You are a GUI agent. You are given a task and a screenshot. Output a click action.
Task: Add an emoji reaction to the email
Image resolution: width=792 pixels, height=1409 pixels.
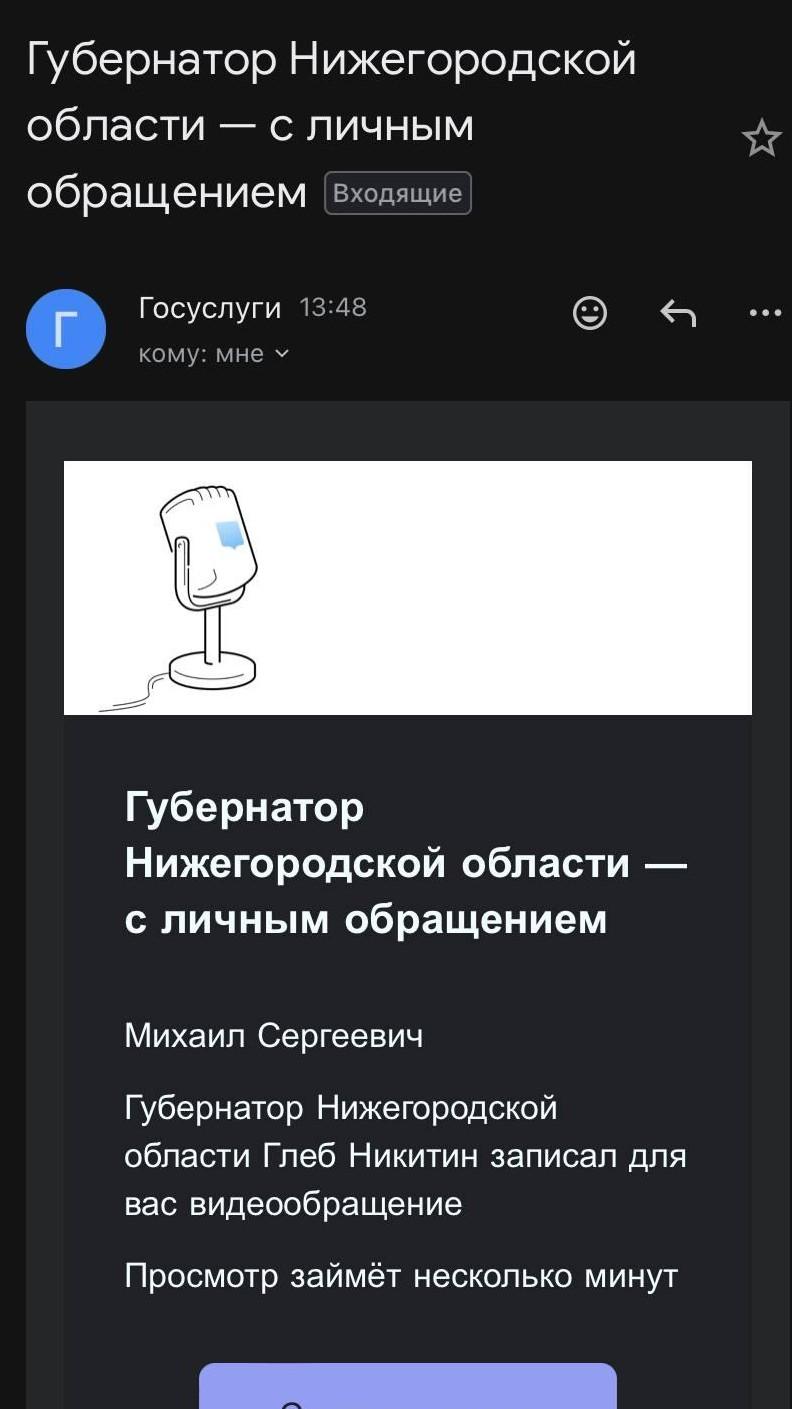pyautogui.click(x=590, y=314)
